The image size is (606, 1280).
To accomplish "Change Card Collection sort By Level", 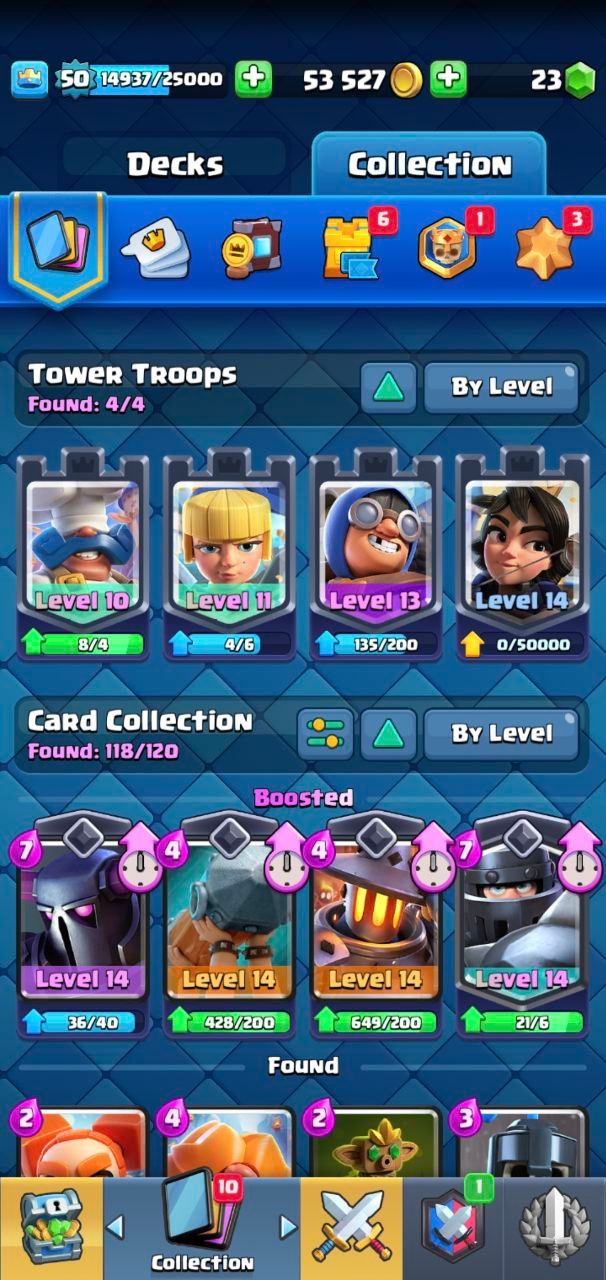I will coord(501,734).
